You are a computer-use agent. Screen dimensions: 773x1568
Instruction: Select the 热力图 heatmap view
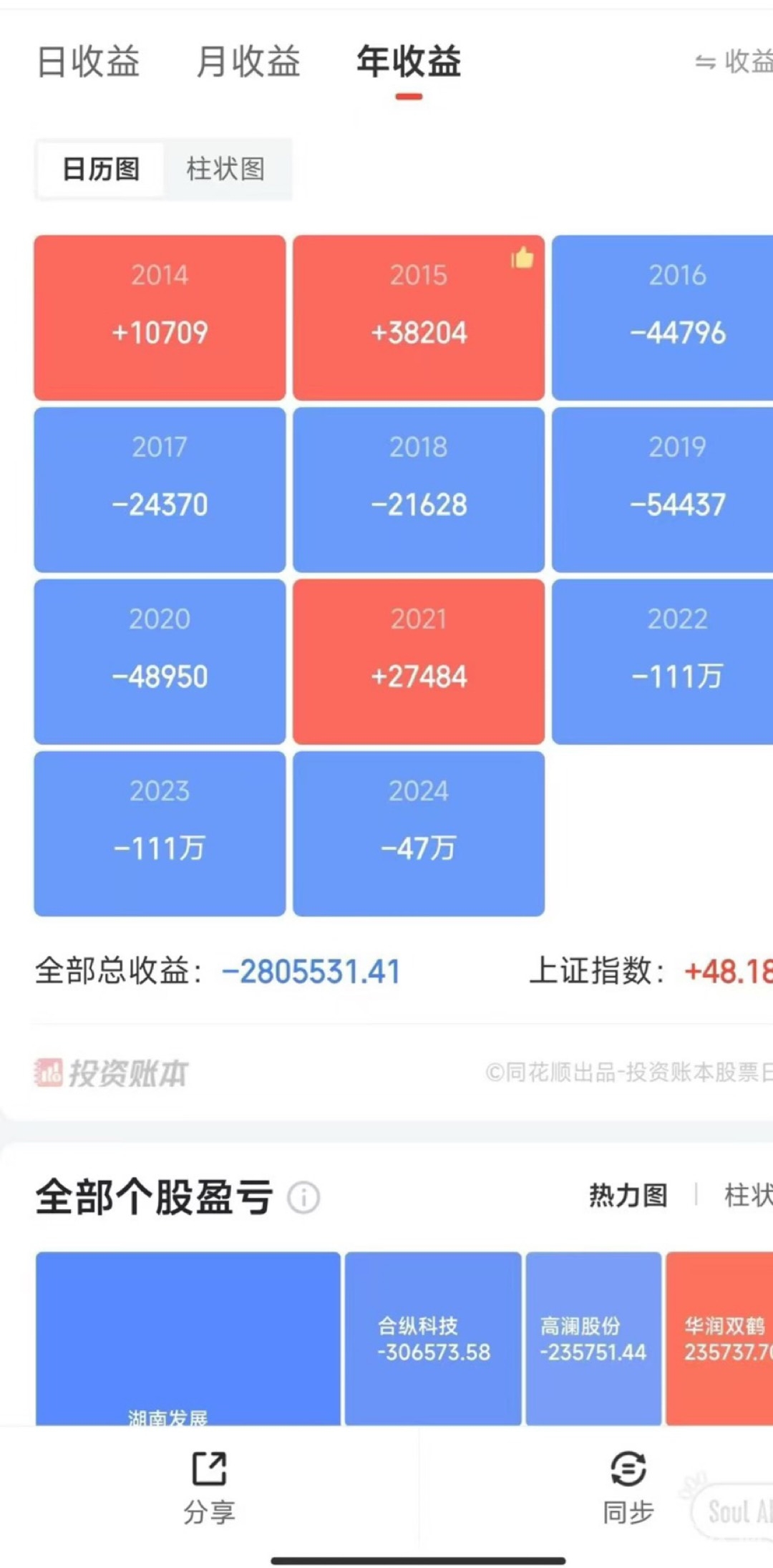628,1196
